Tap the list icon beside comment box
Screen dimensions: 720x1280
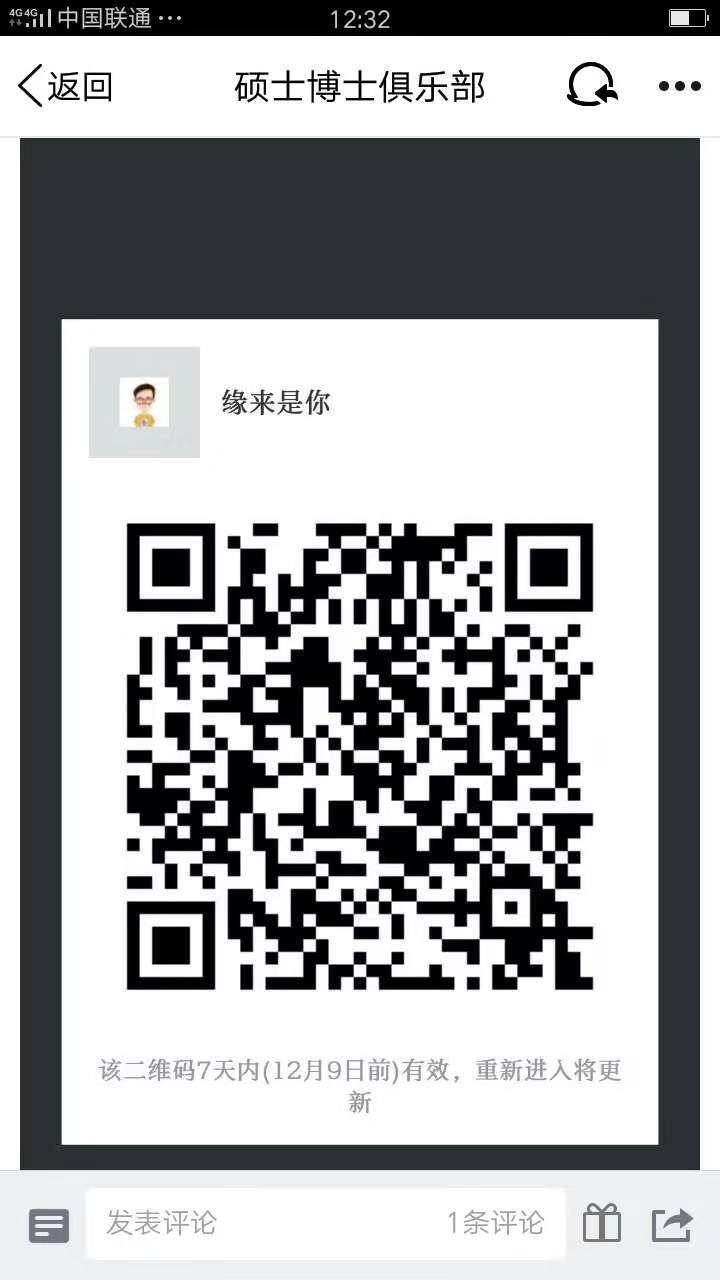[49, 1224]
